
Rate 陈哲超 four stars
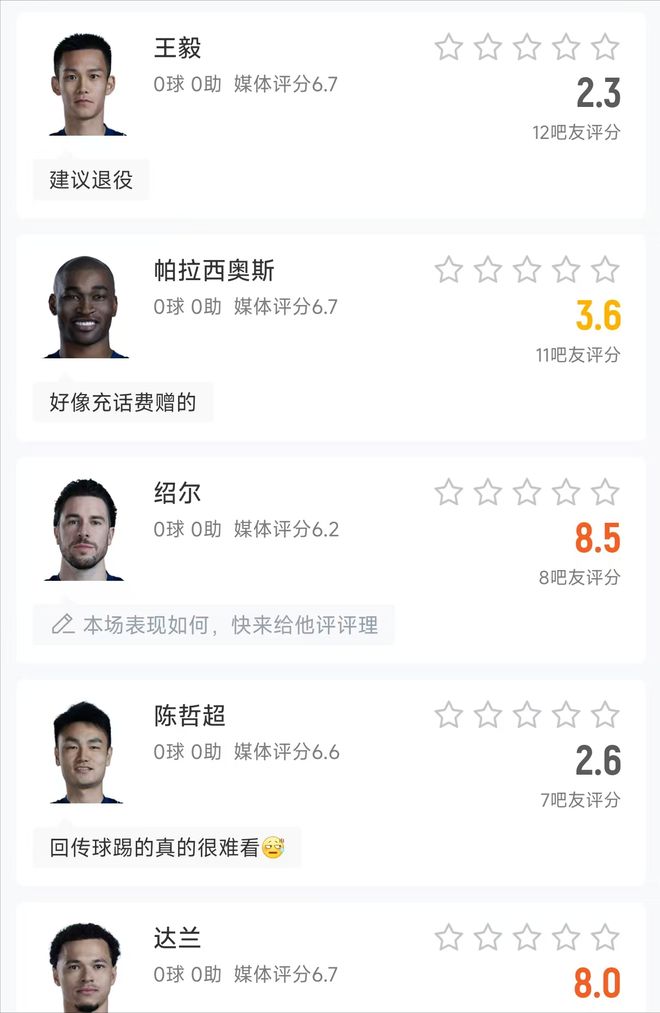[566, 715]
